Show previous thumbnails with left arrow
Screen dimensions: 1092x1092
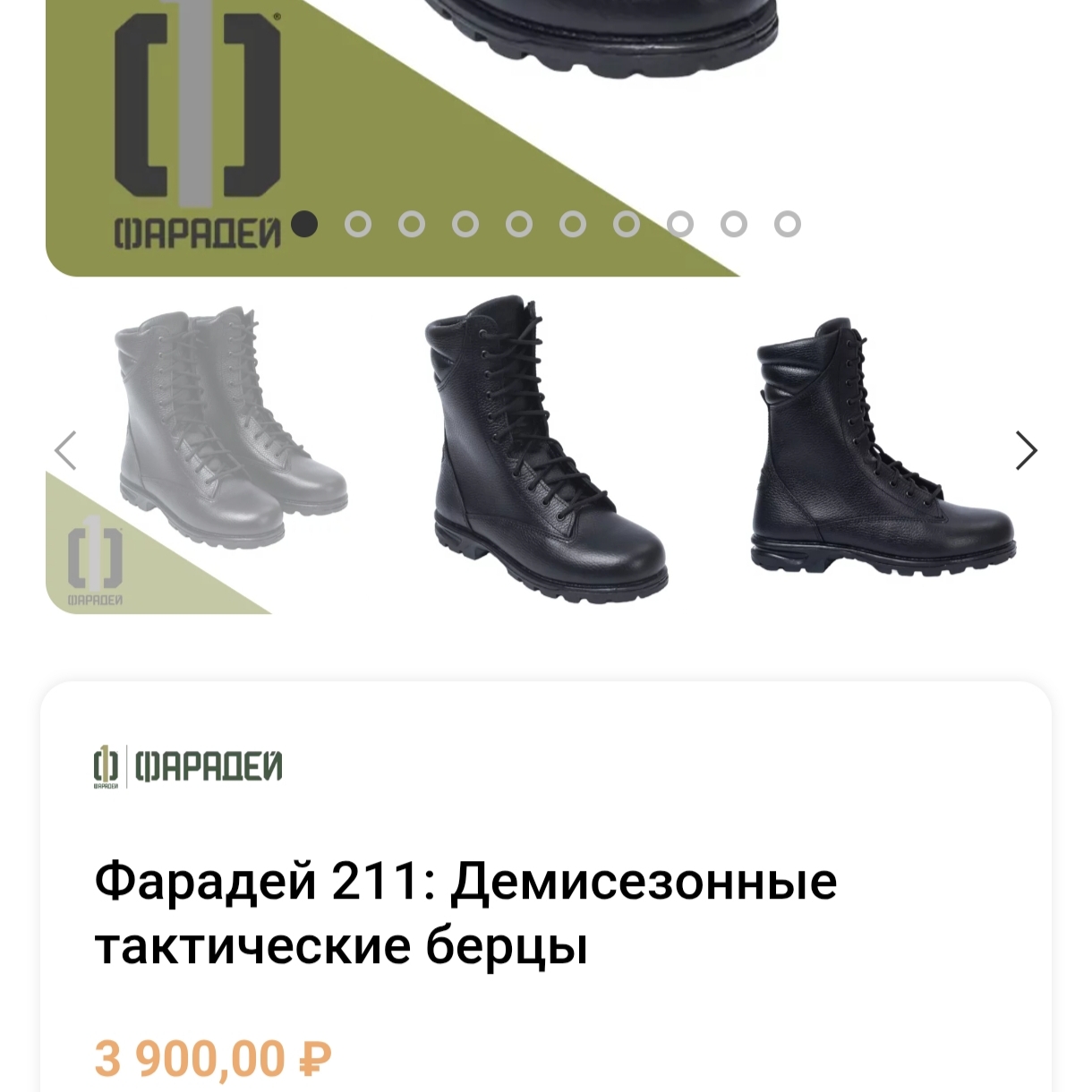pos(66,450)
